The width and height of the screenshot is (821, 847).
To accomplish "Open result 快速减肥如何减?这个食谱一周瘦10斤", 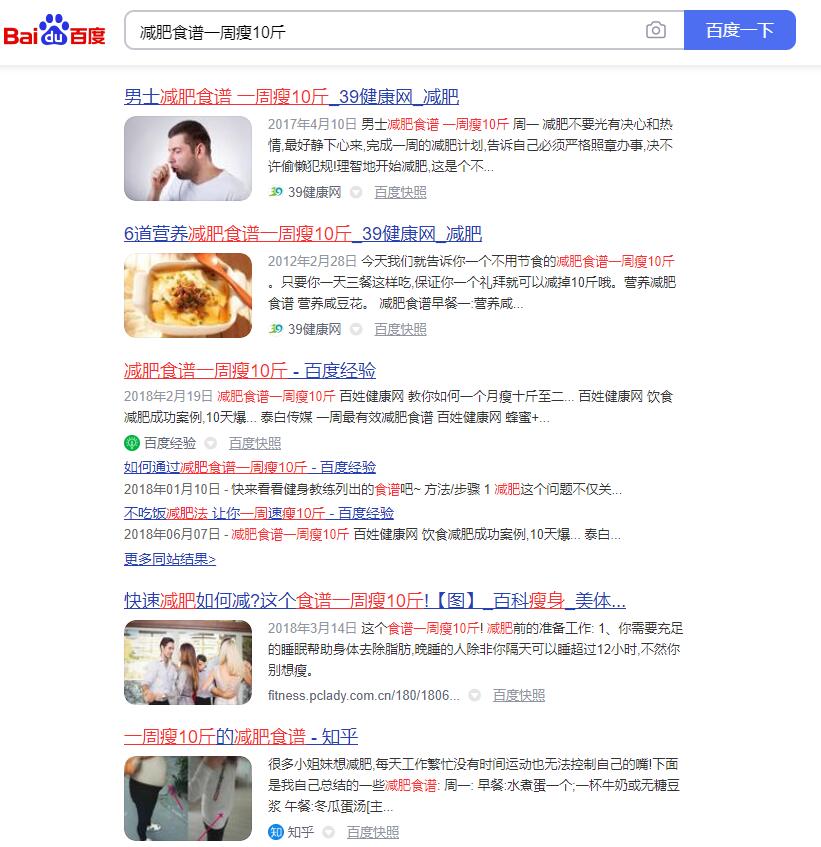I will coord(374,601).
